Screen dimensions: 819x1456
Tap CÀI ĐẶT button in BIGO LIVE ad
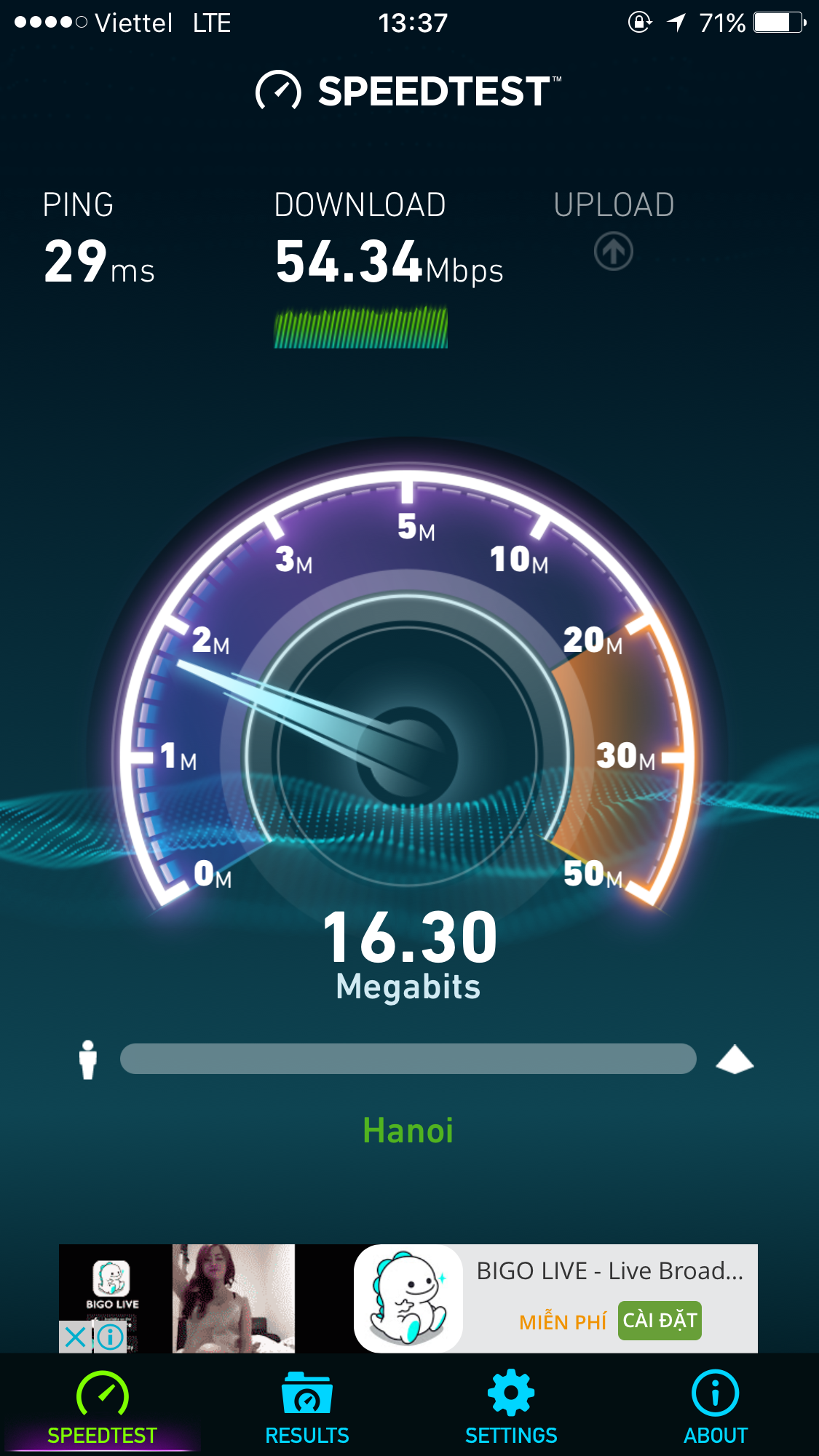click(660, 1320)
